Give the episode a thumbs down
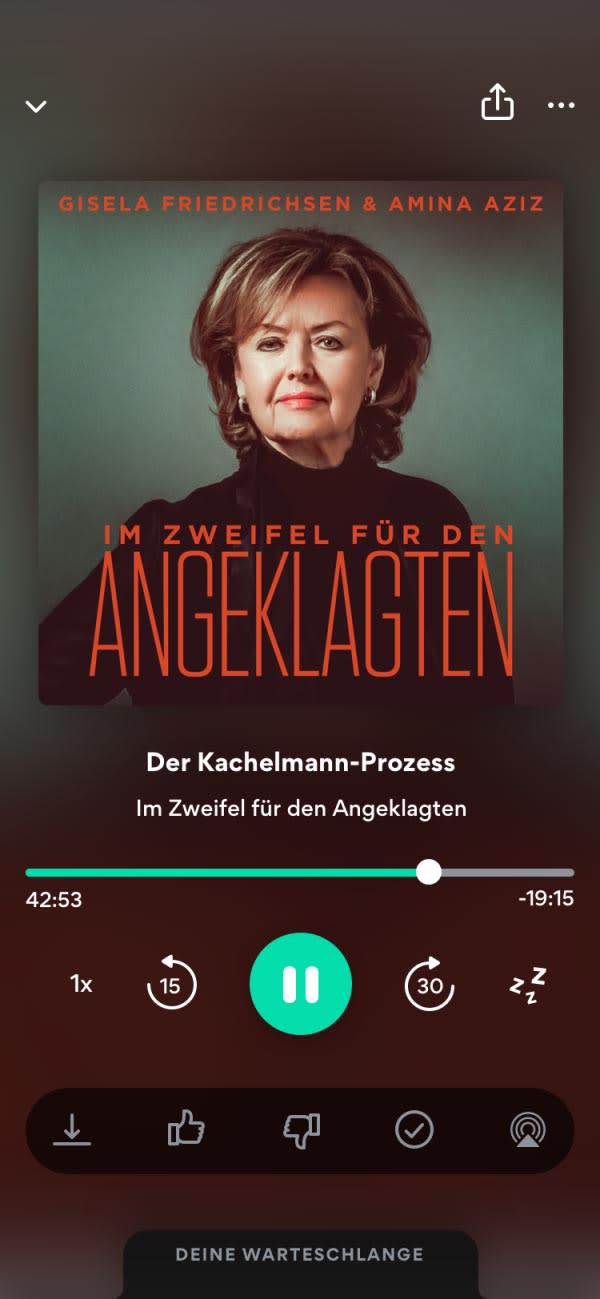 tap(301, 1130)
